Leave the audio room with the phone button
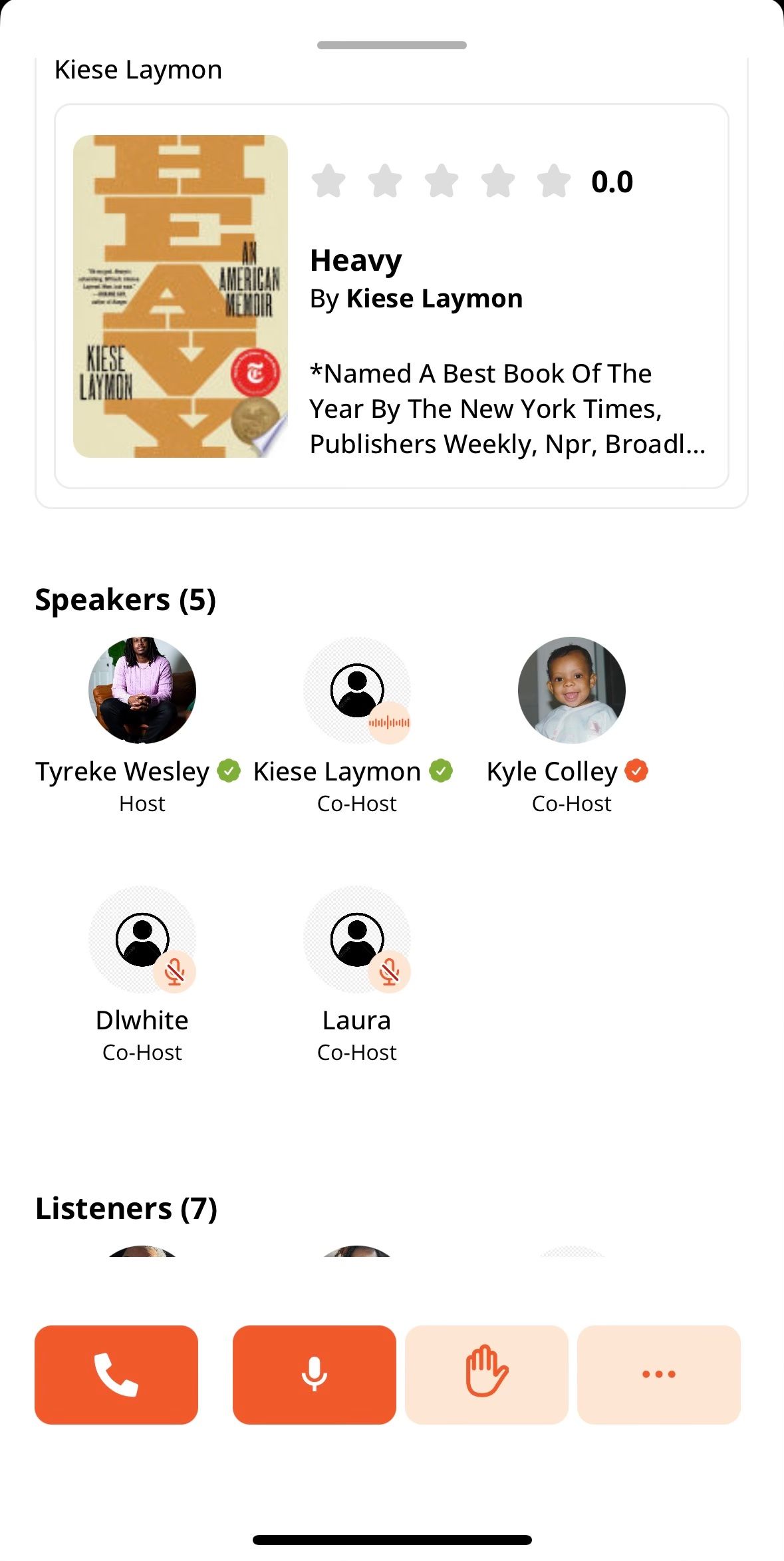The width and height of the screenshot is (784, 1561). (x=116, y=1374)
